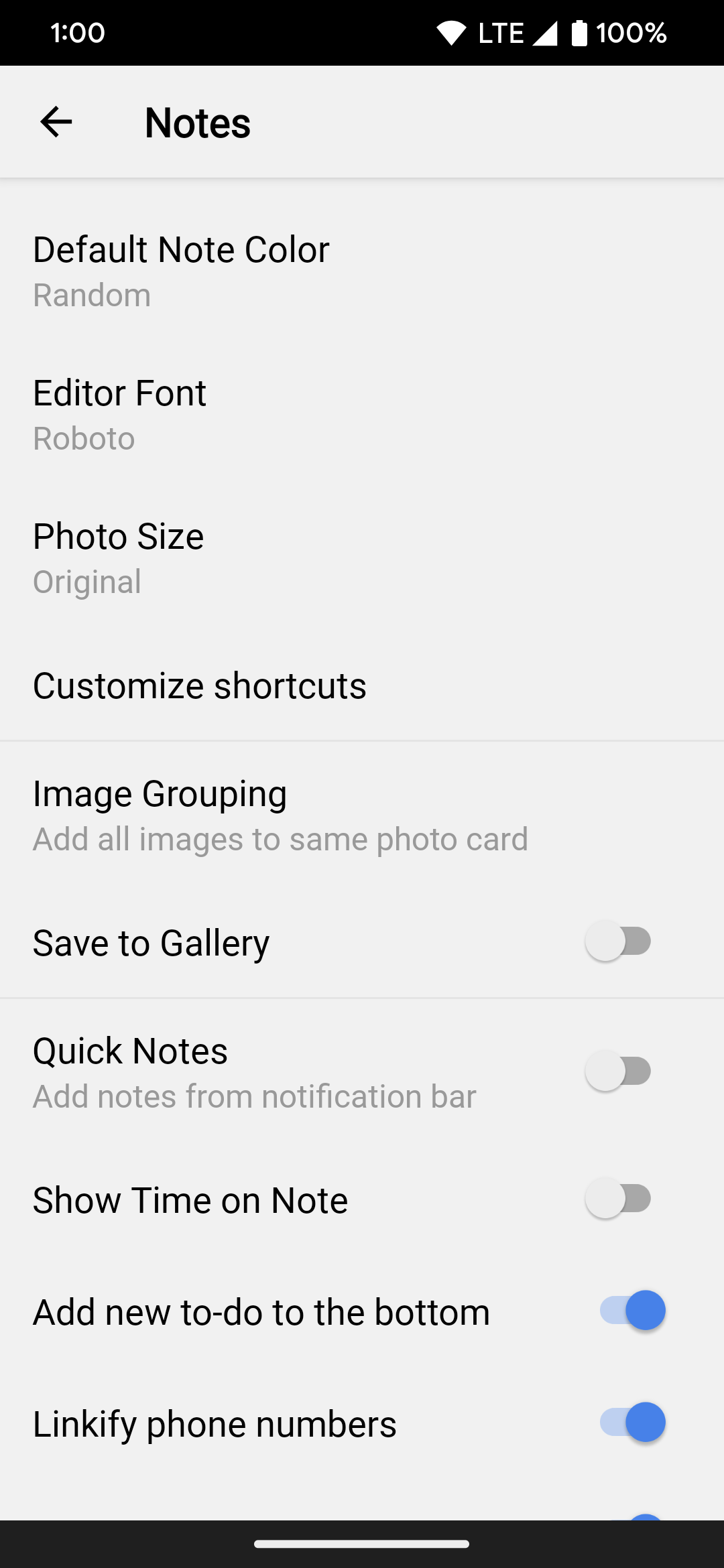Tap the Quick Notes description text
724x1568 pixels.
253,1096
